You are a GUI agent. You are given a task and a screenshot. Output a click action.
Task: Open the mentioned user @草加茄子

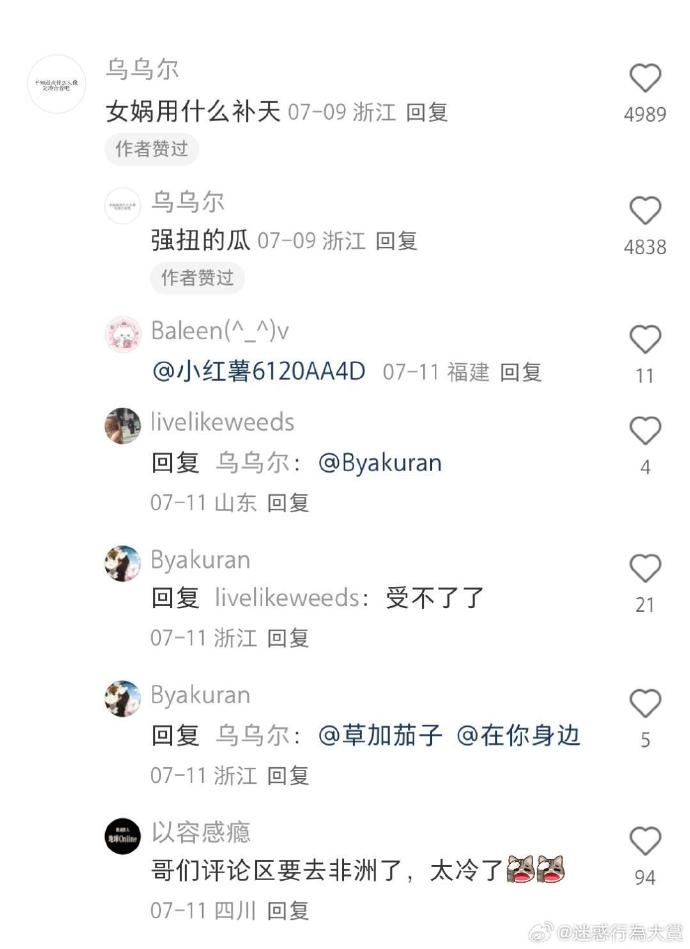[380, 736]
